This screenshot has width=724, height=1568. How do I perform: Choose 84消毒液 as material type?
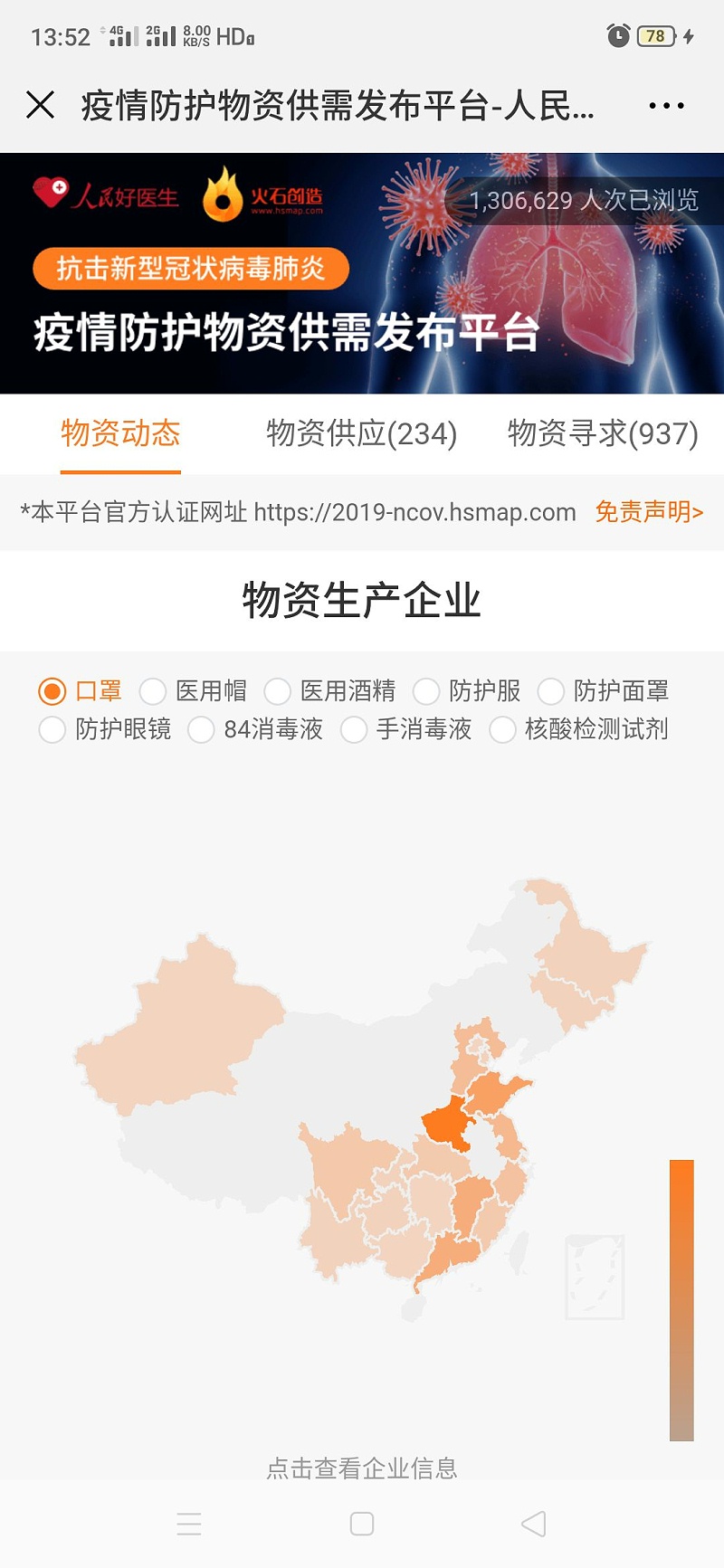point(201,729)
